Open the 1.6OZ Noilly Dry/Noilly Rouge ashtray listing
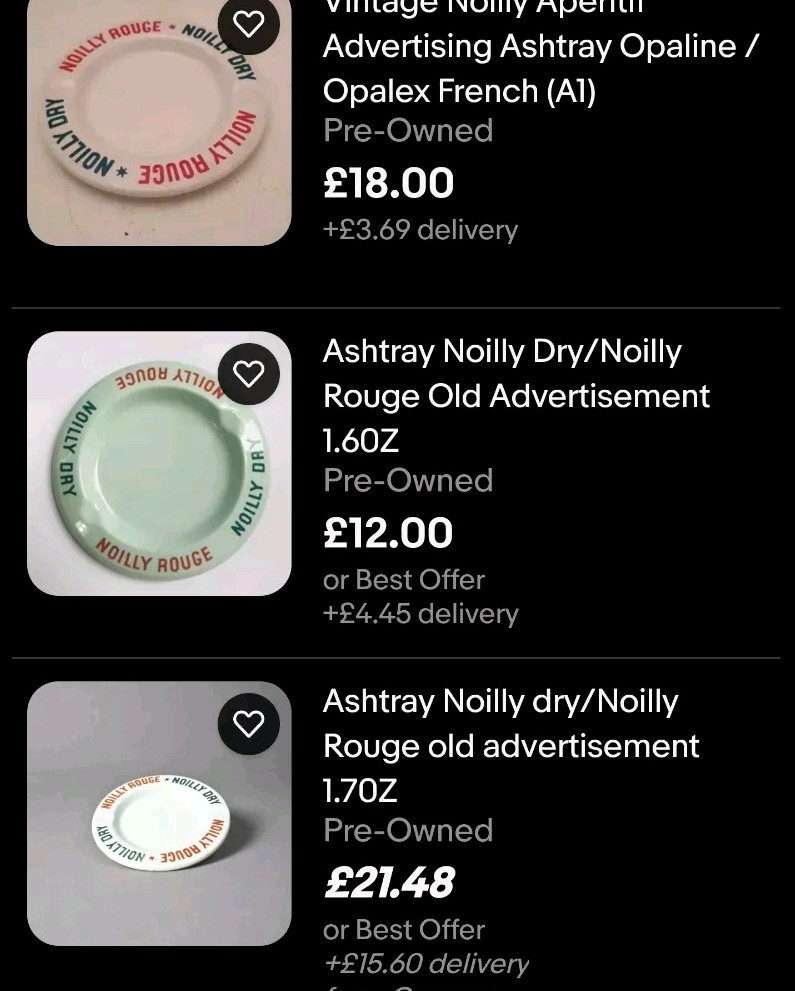795x991 pixels. [x=515, y=395]
